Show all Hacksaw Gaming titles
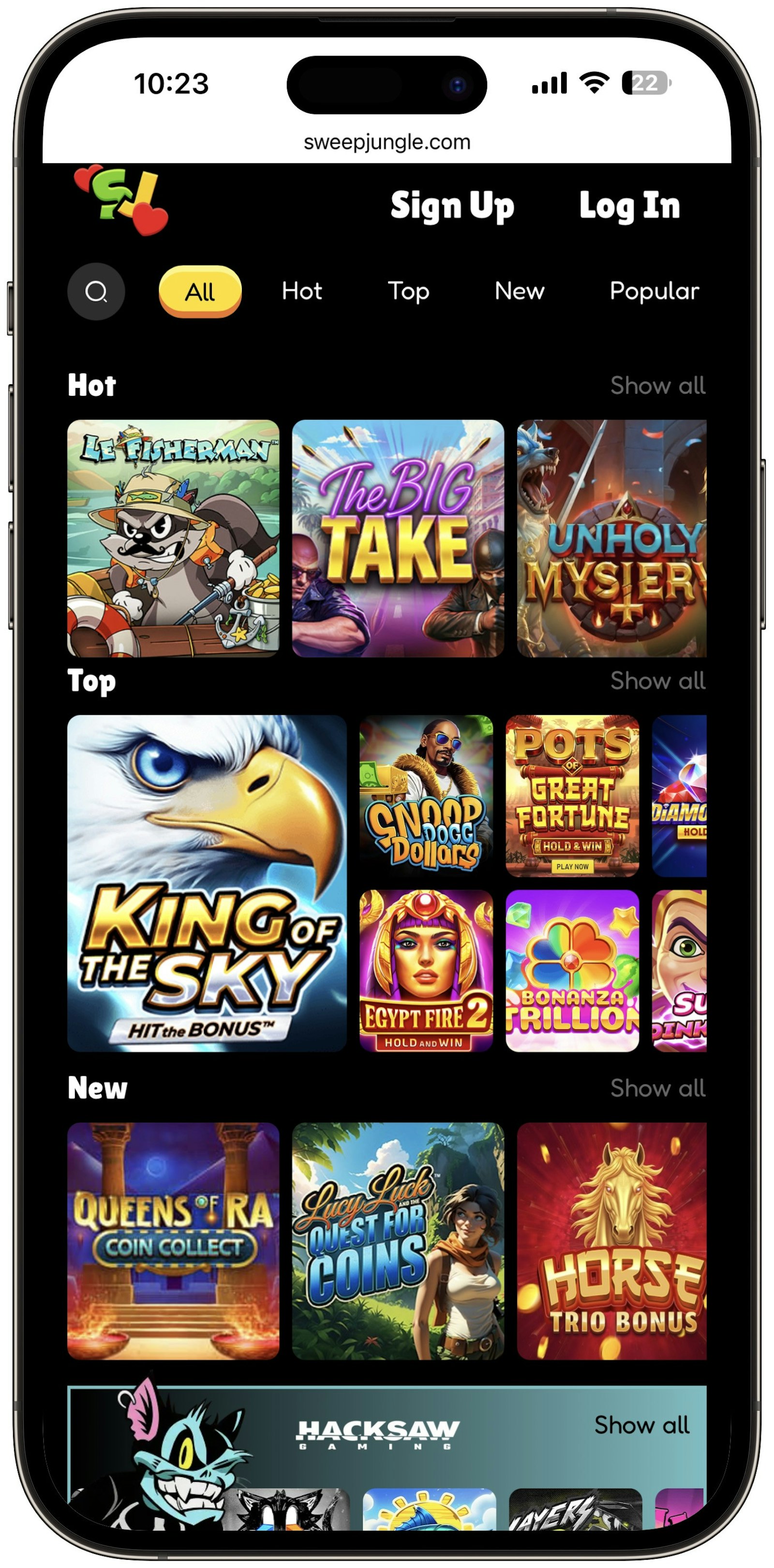The height and width of the screenshot is (1568, 774). (x=641, y=1424)
